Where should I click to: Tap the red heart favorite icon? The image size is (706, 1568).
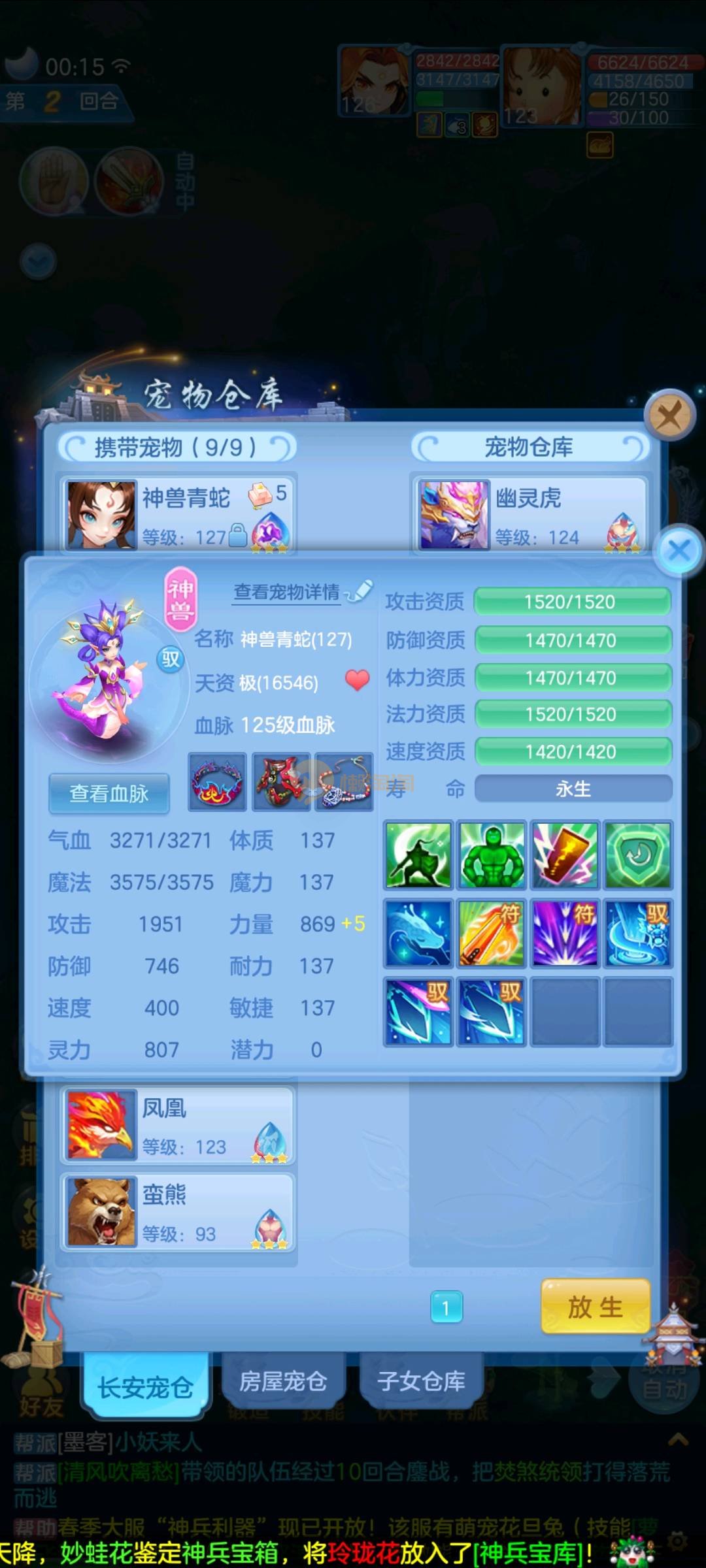point(357,681)
